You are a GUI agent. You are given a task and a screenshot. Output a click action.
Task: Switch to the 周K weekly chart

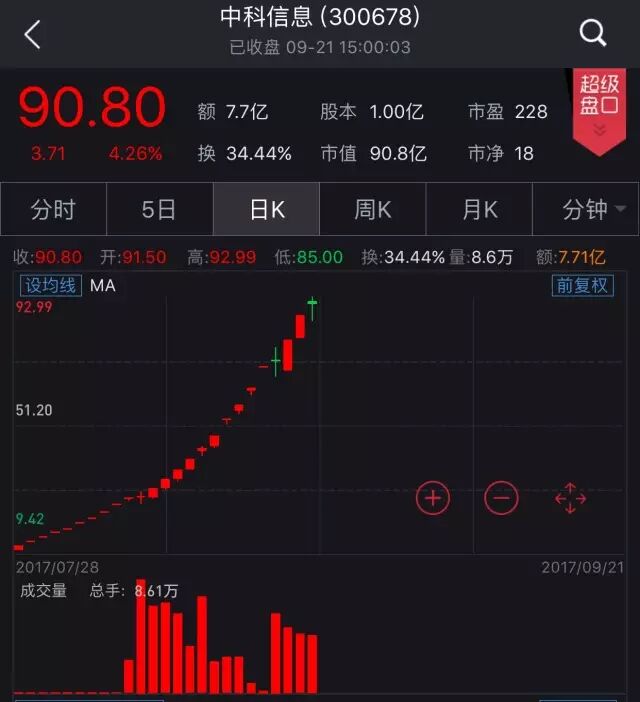(373, 209)
